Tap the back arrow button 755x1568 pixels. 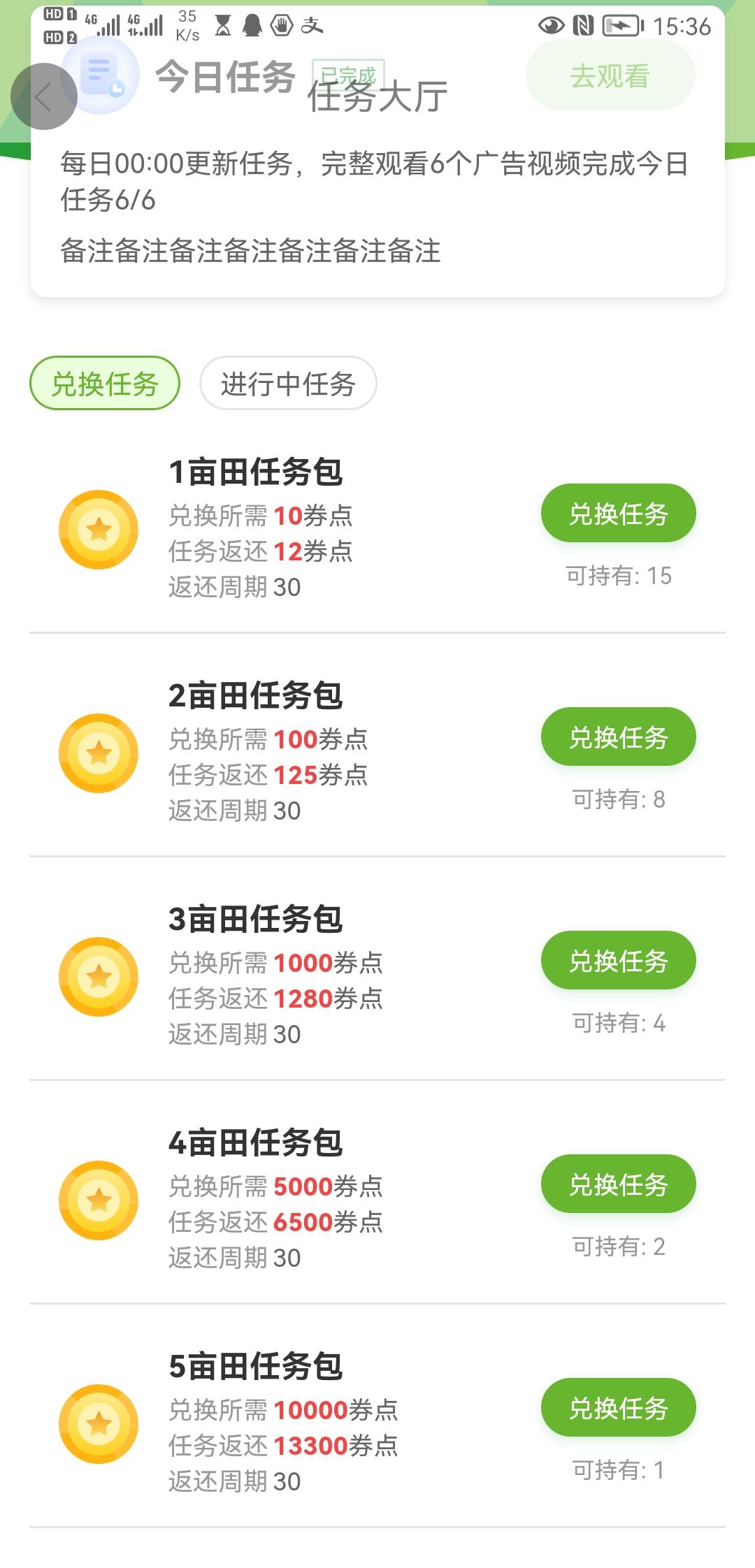(43, 96)
